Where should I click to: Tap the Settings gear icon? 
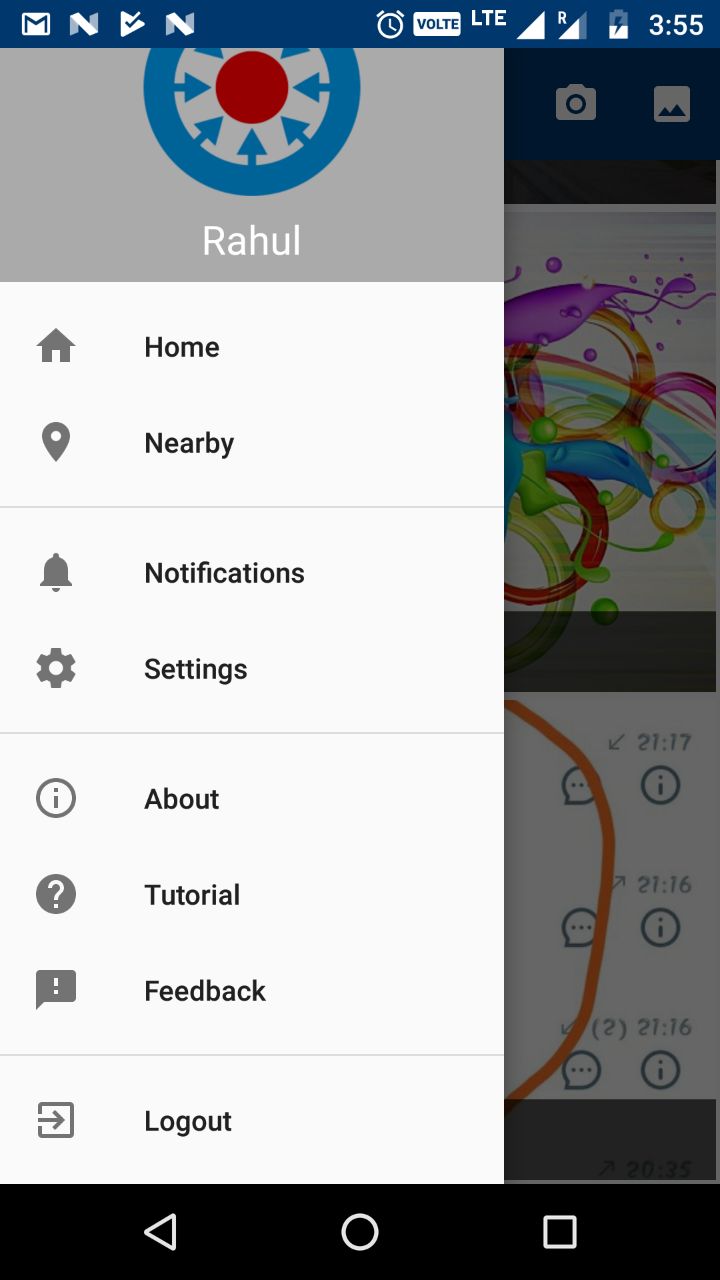pos(56,667)
